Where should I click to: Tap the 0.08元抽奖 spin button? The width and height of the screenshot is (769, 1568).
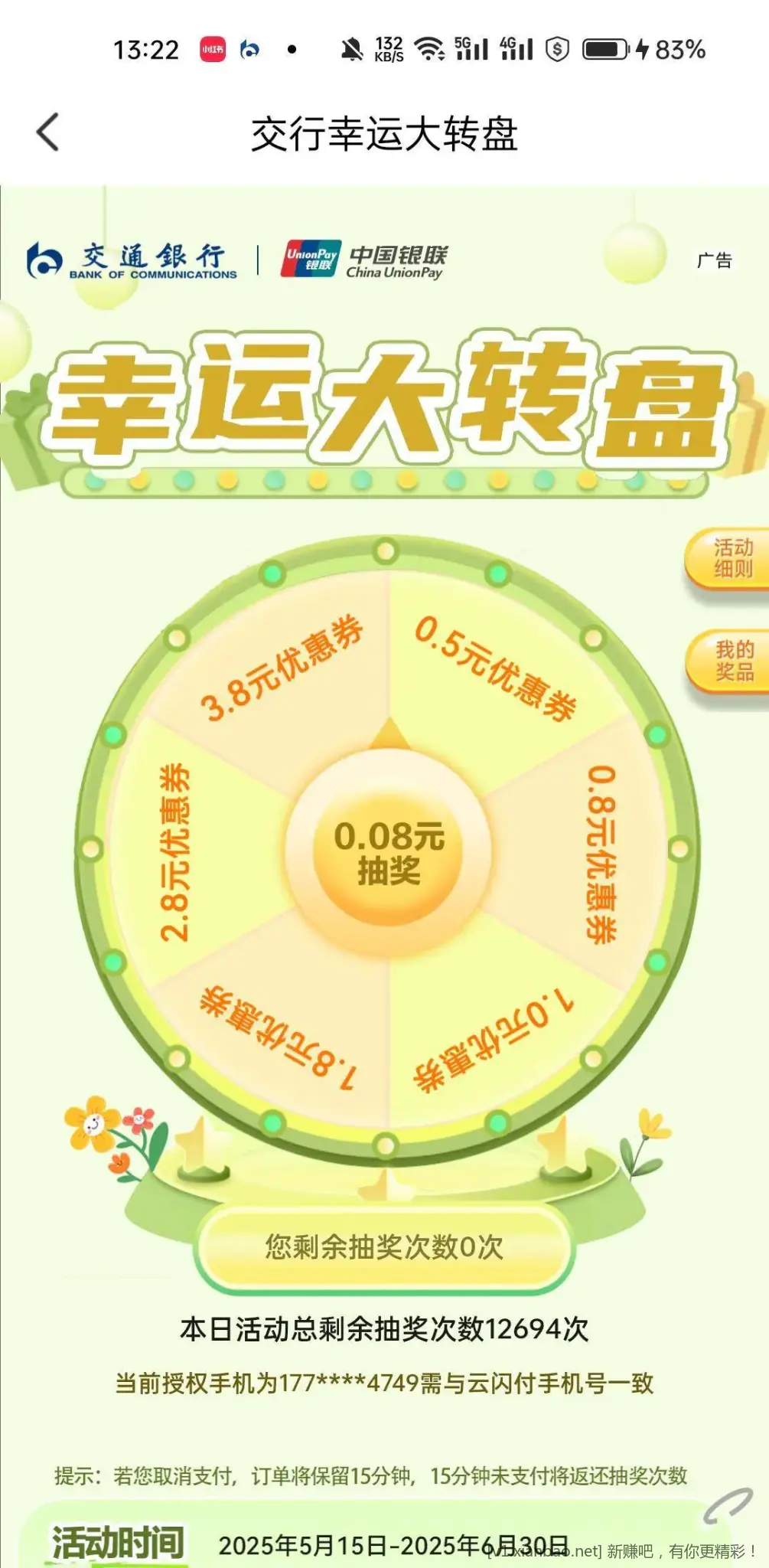[389, 851]
